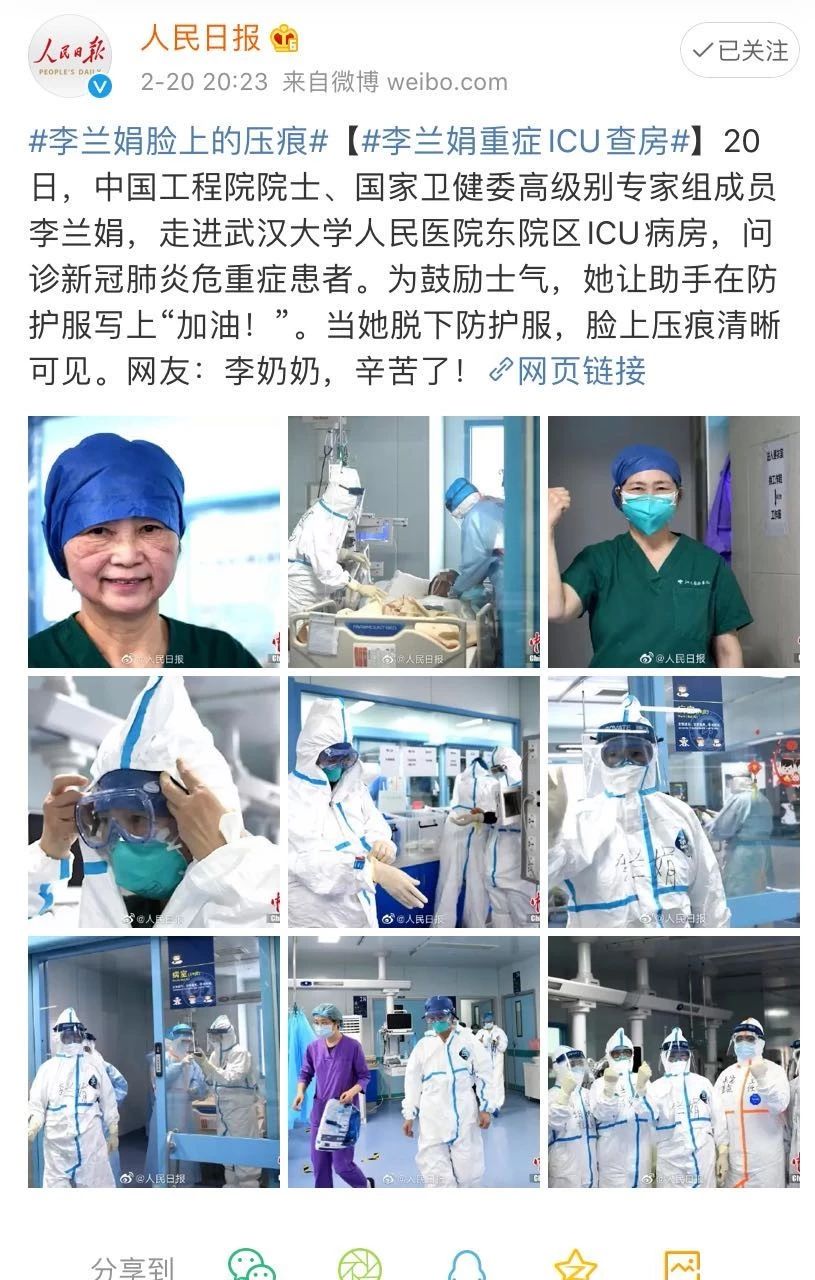815x1280 pixels.
Task: Open the photo with the purple scrubs nurse
Action: pos(413,1061)
